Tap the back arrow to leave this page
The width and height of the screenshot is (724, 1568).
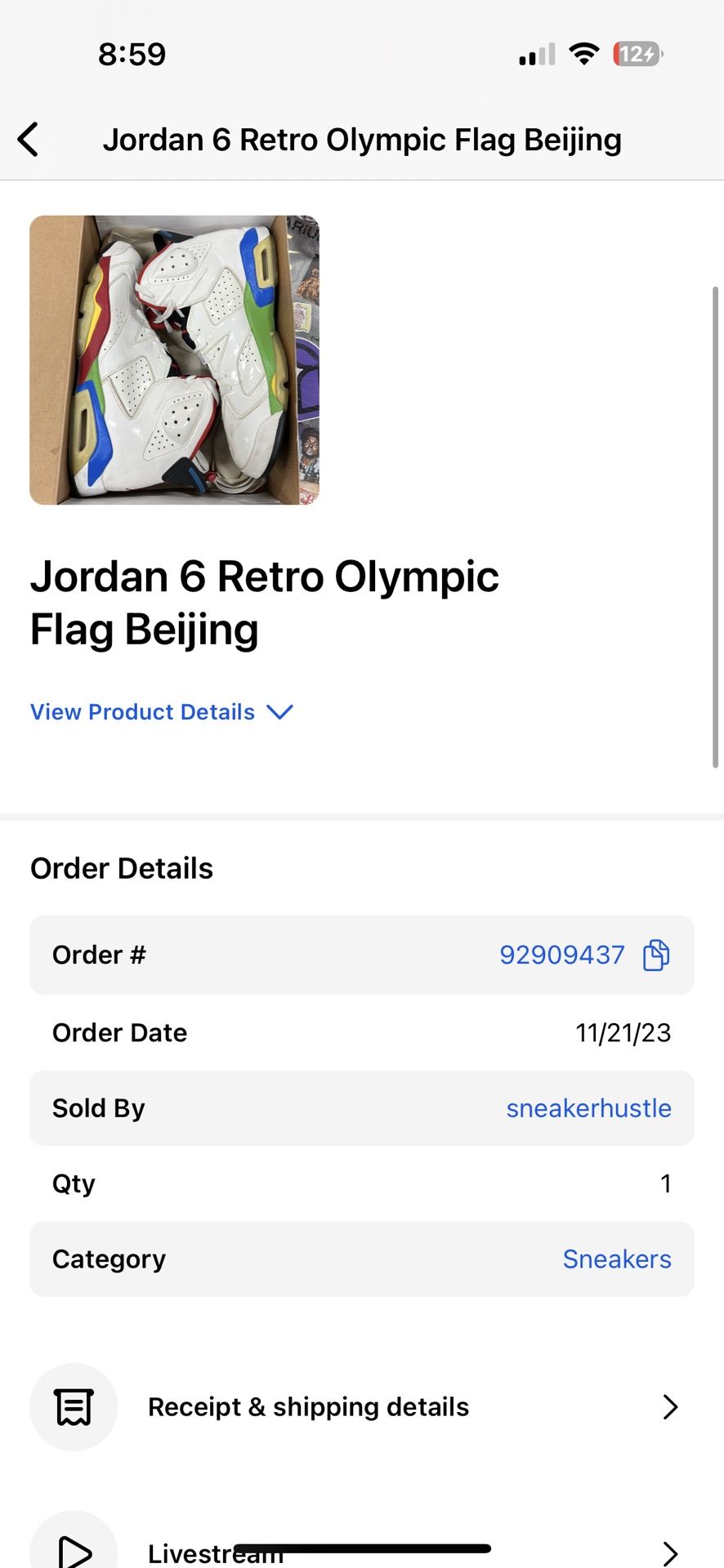coord(29,139)
